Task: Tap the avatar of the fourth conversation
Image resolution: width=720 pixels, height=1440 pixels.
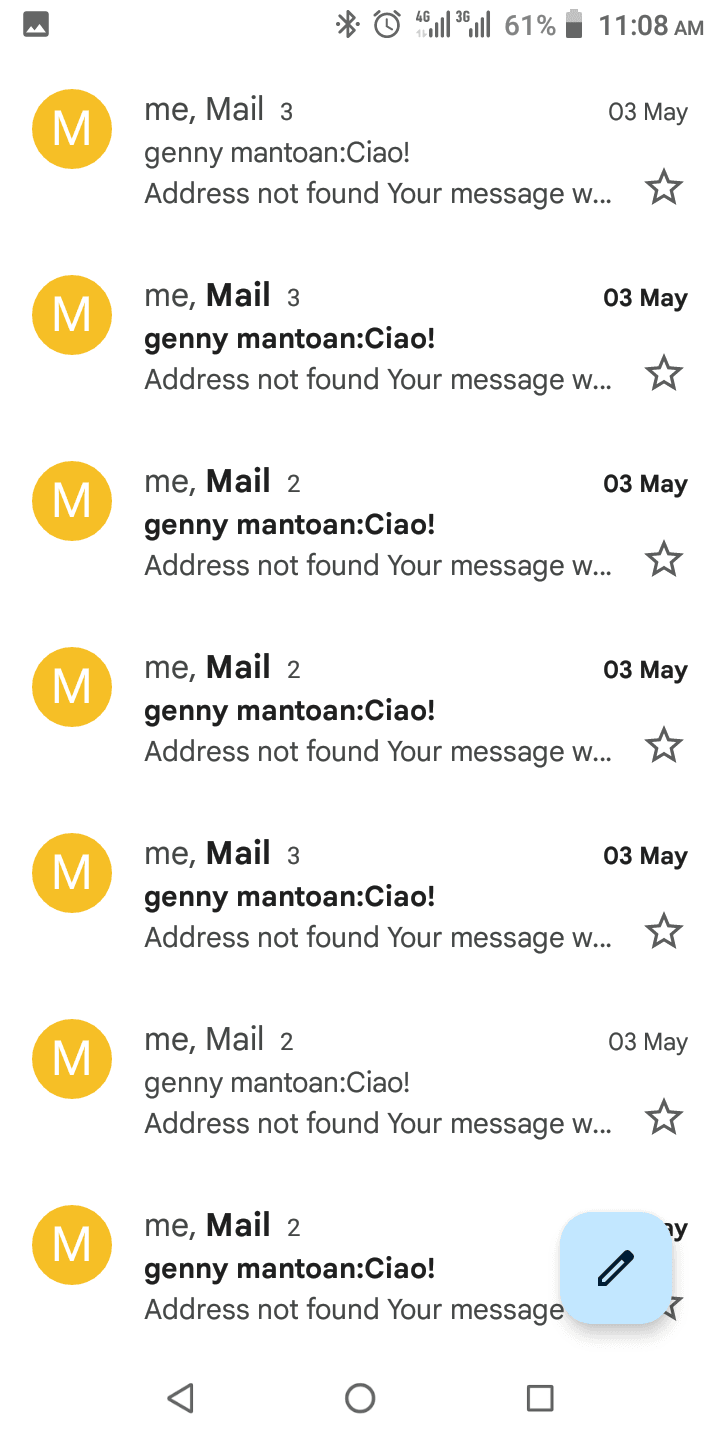Action: [71, 686]
